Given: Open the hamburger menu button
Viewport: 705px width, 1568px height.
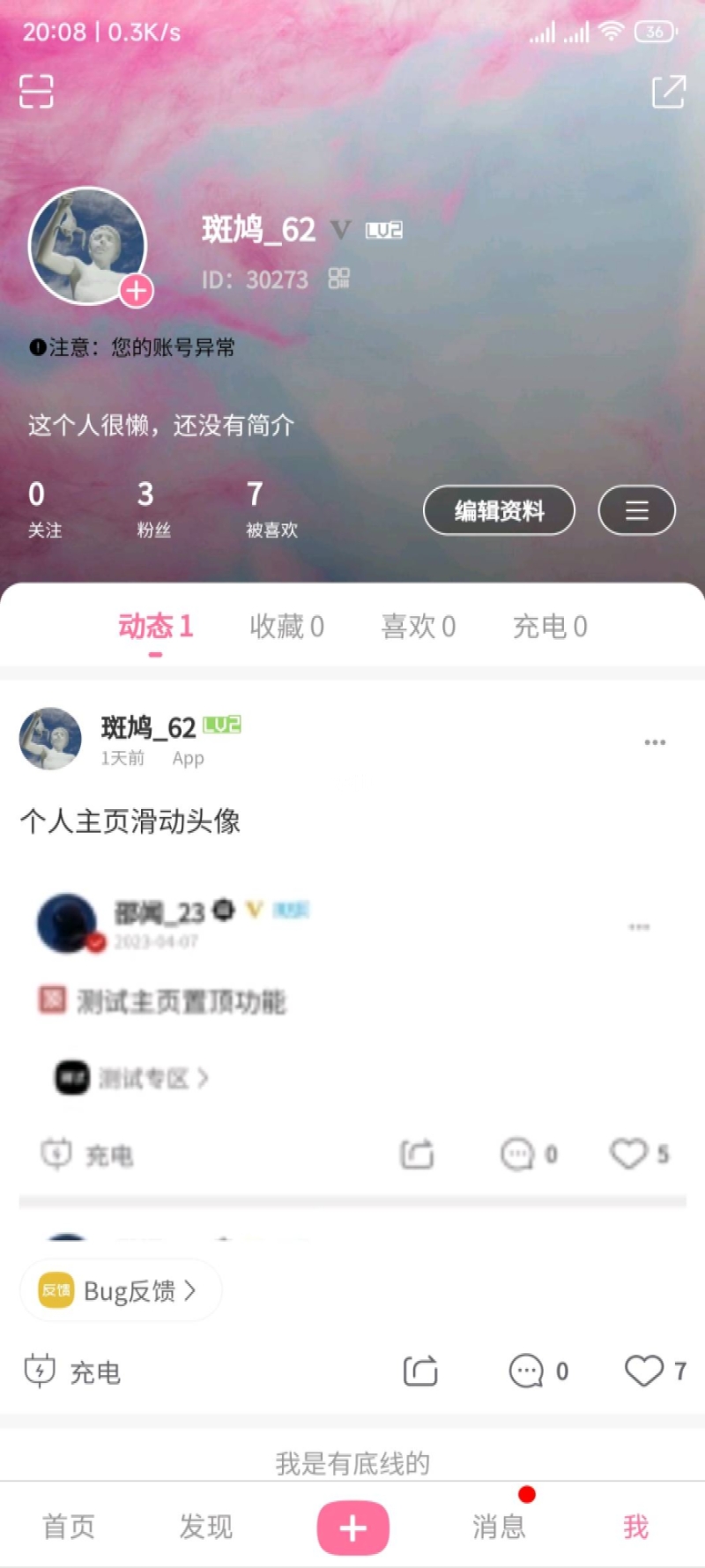Looking at the screenshot, I should (636, 510).
